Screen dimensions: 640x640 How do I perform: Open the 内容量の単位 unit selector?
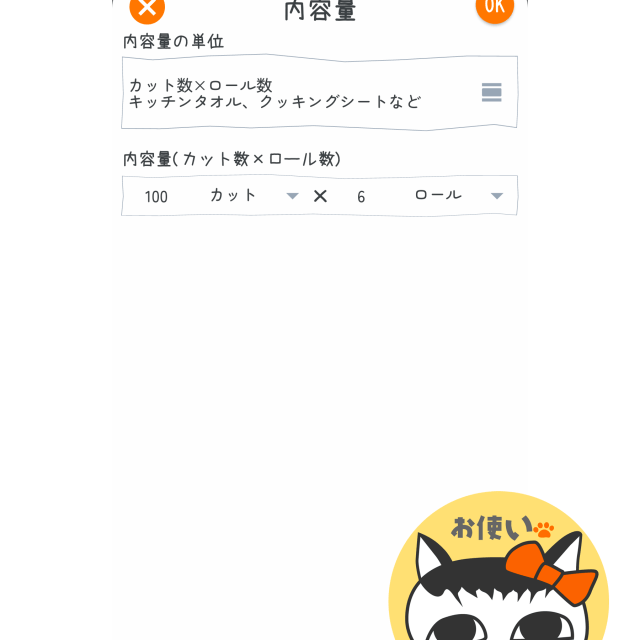pyautogui.click(x=319, y=92)
